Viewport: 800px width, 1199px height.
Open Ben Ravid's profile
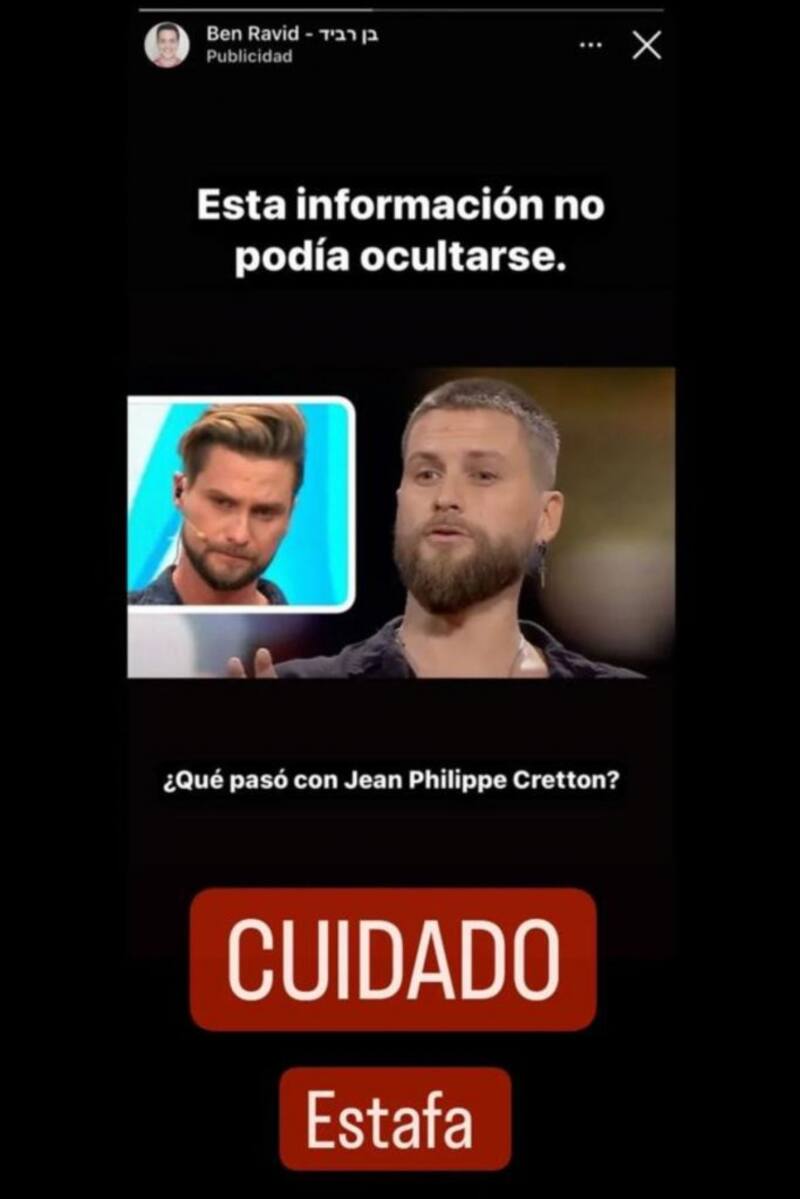(166, 45)
